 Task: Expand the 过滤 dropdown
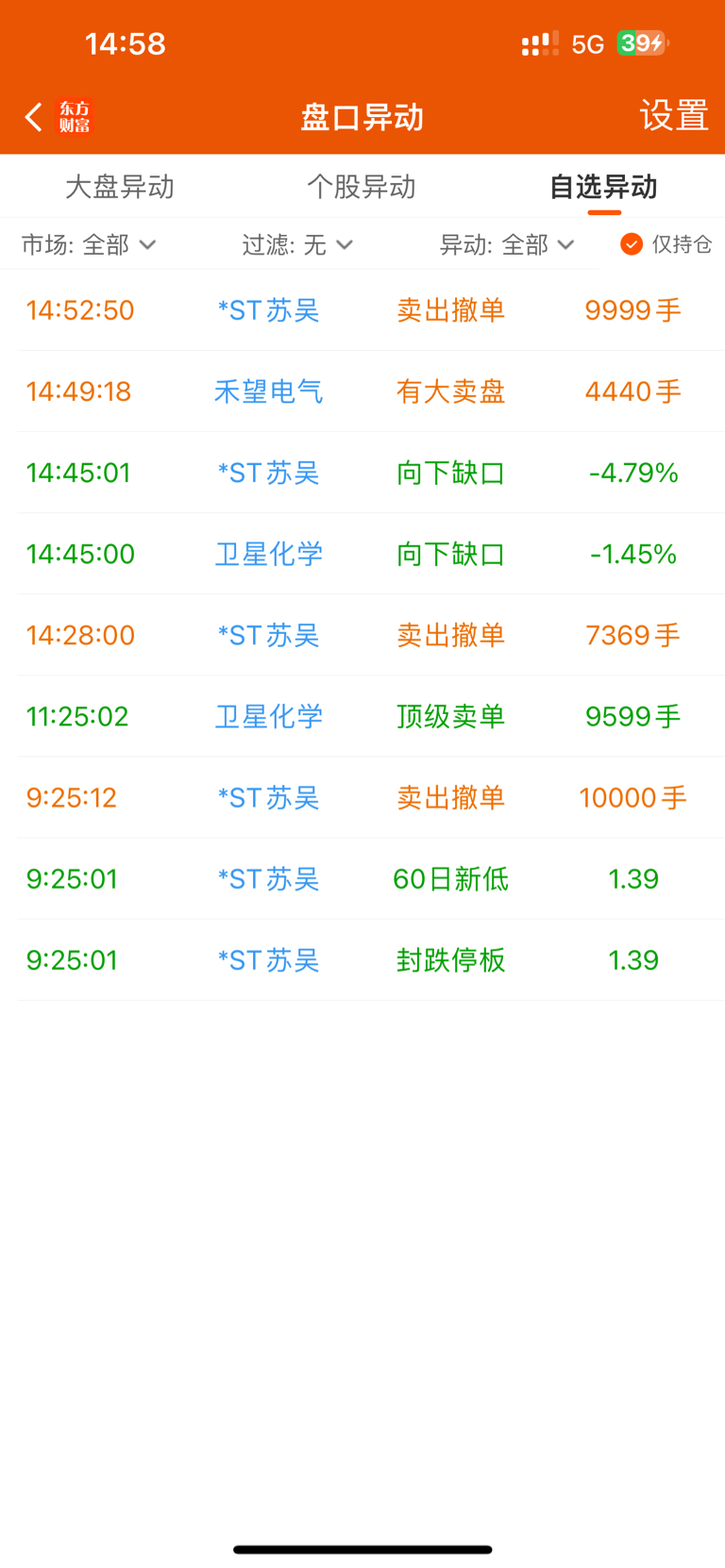[x=297, y=245]
